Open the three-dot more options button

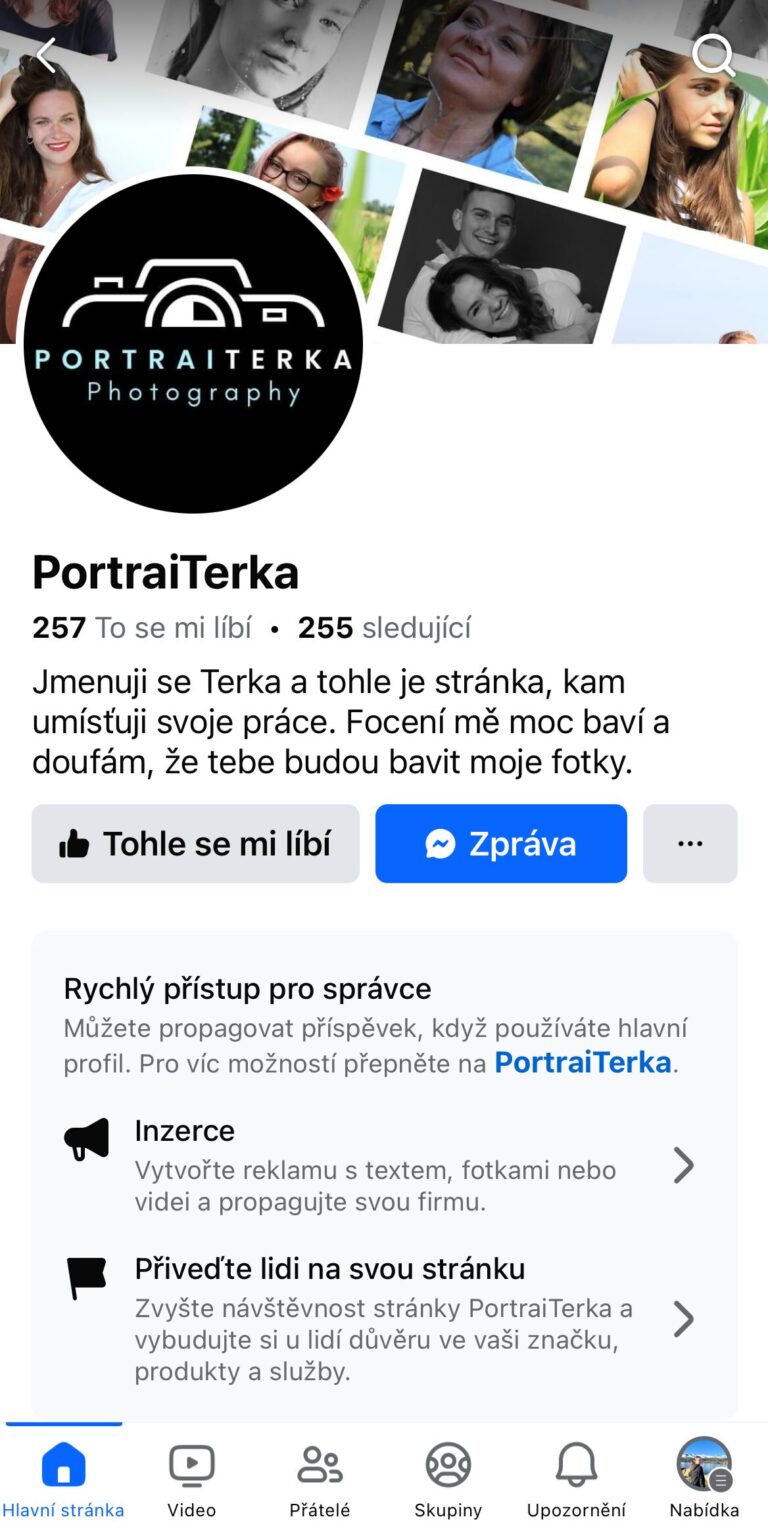pyautogui.click(x=690, y=844)
